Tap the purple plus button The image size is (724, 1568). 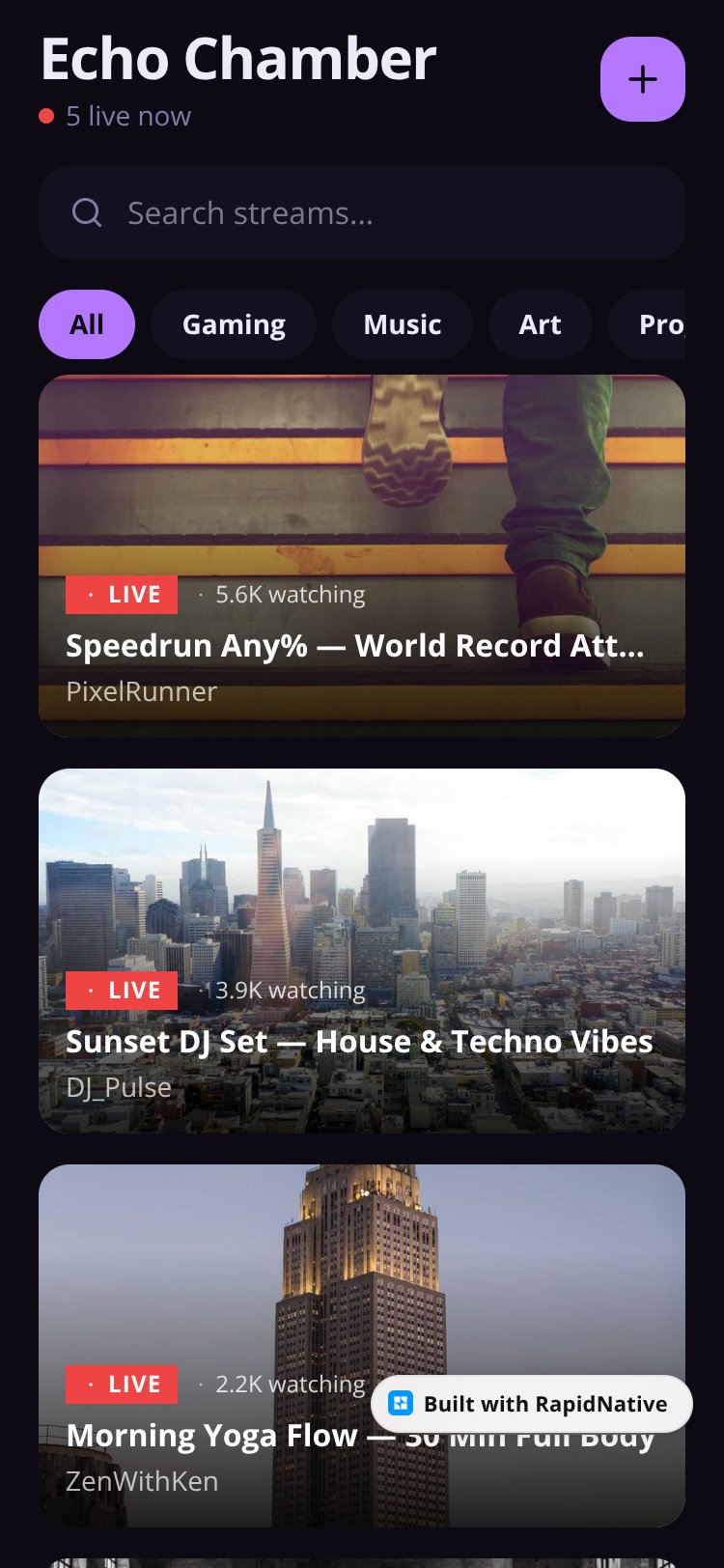[643, 79]
